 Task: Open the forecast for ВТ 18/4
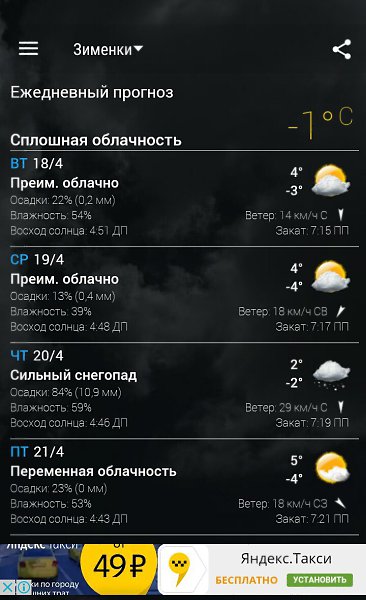(185, 199)
